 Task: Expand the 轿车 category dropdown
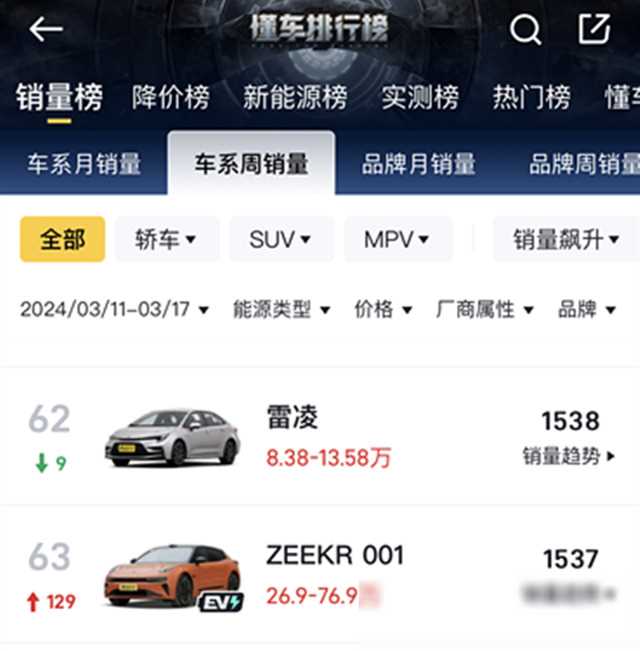pos(165,240)
